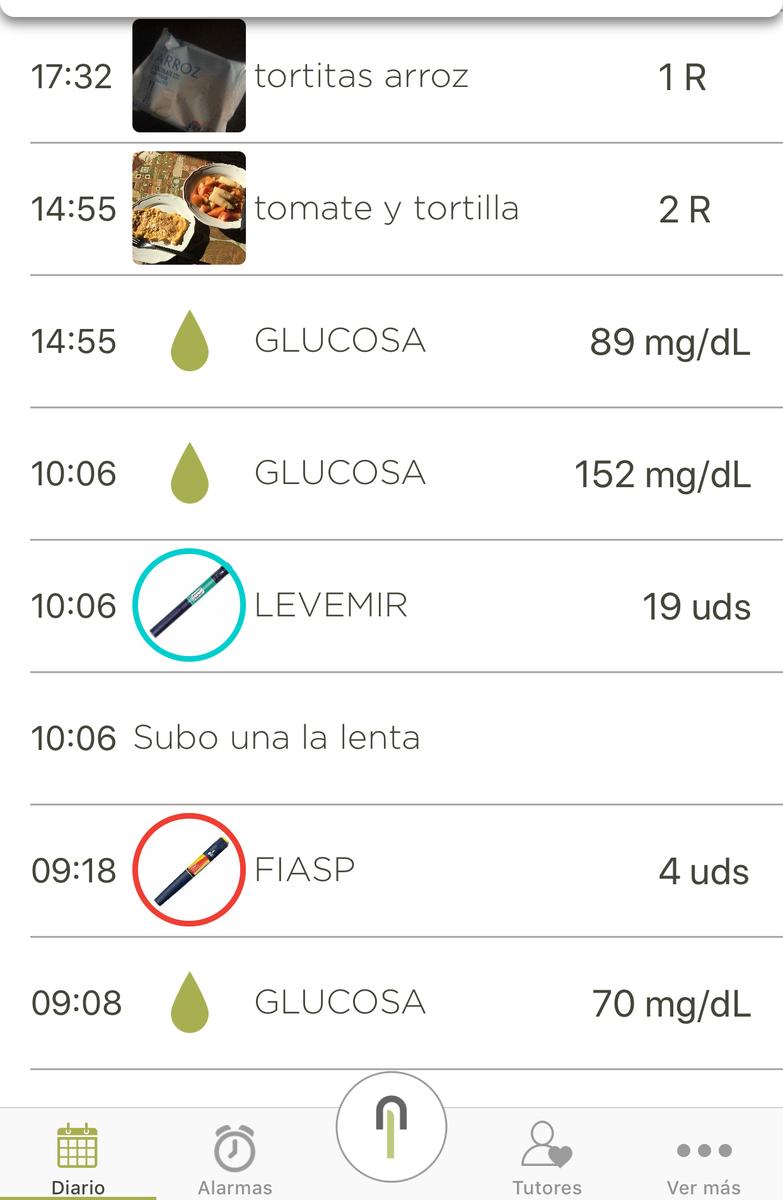Tap the round center button in bottom bar
Image resolution: width=783 pixels, height=1200 pixels.
coord(391,1127)
